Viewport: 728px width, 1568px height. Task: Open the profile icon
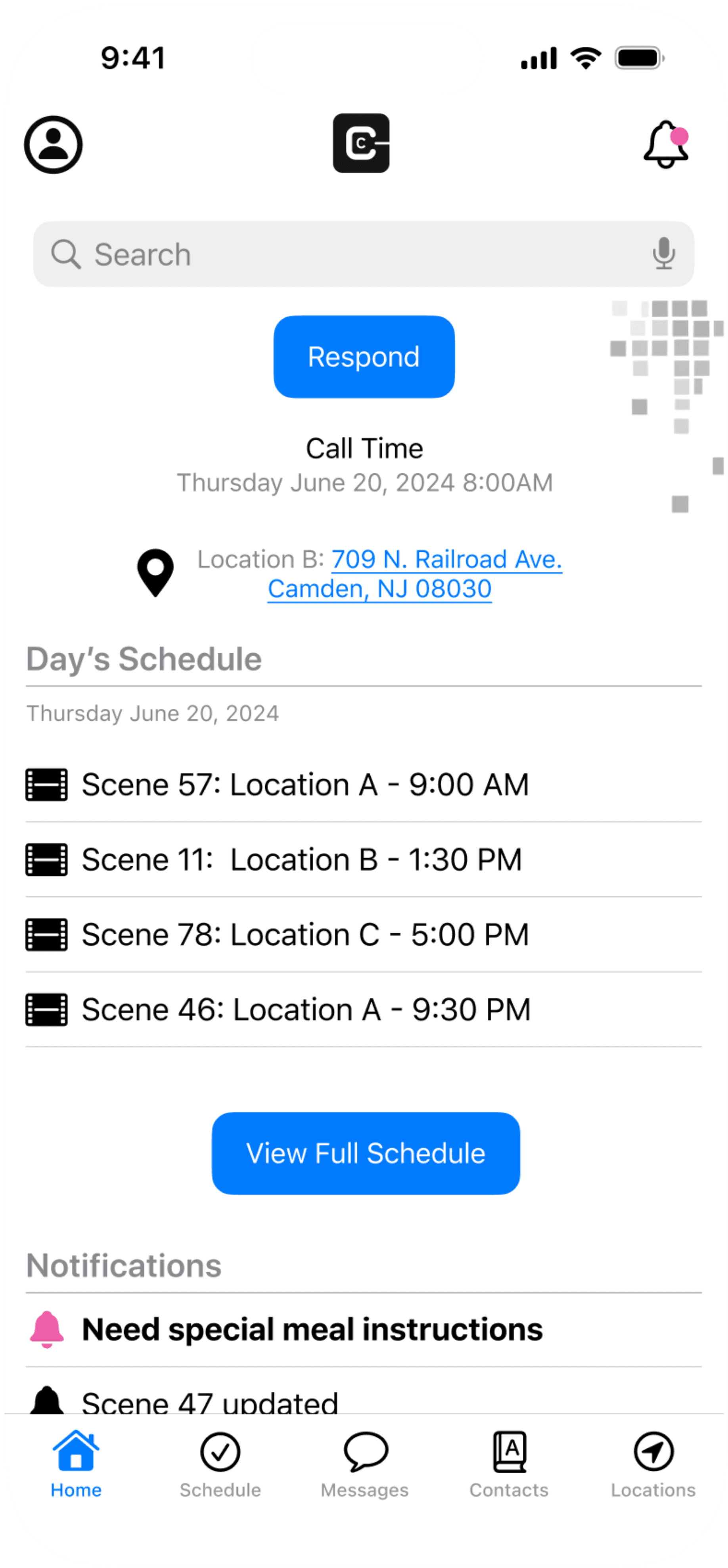coord(54,145)
